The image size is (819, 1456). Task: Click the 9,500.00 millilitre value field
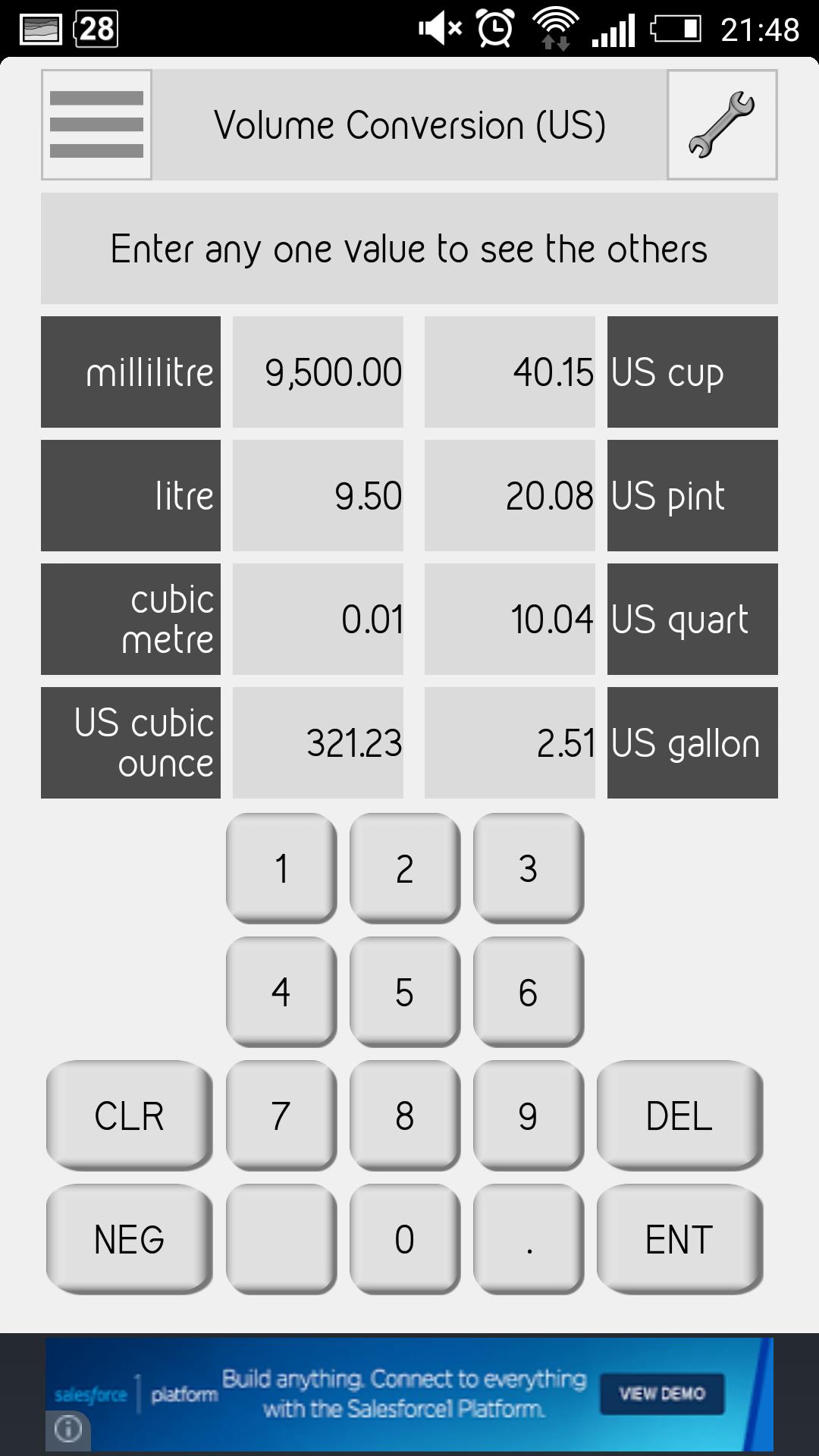[318, 372]
